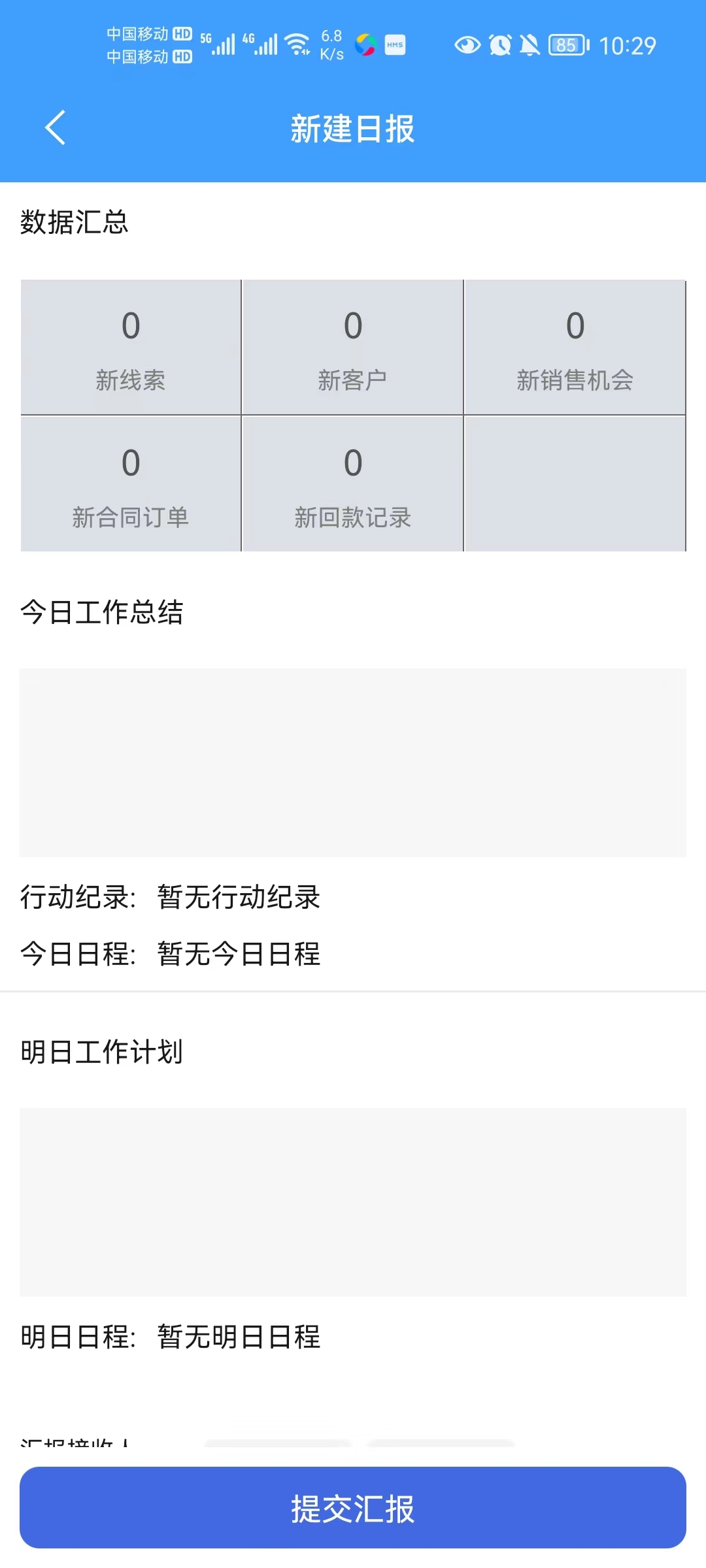Viewport: 706px width, 1568px height.
Task: Focus the 今日工作总结 text area
Action: [x=353, y=762]
